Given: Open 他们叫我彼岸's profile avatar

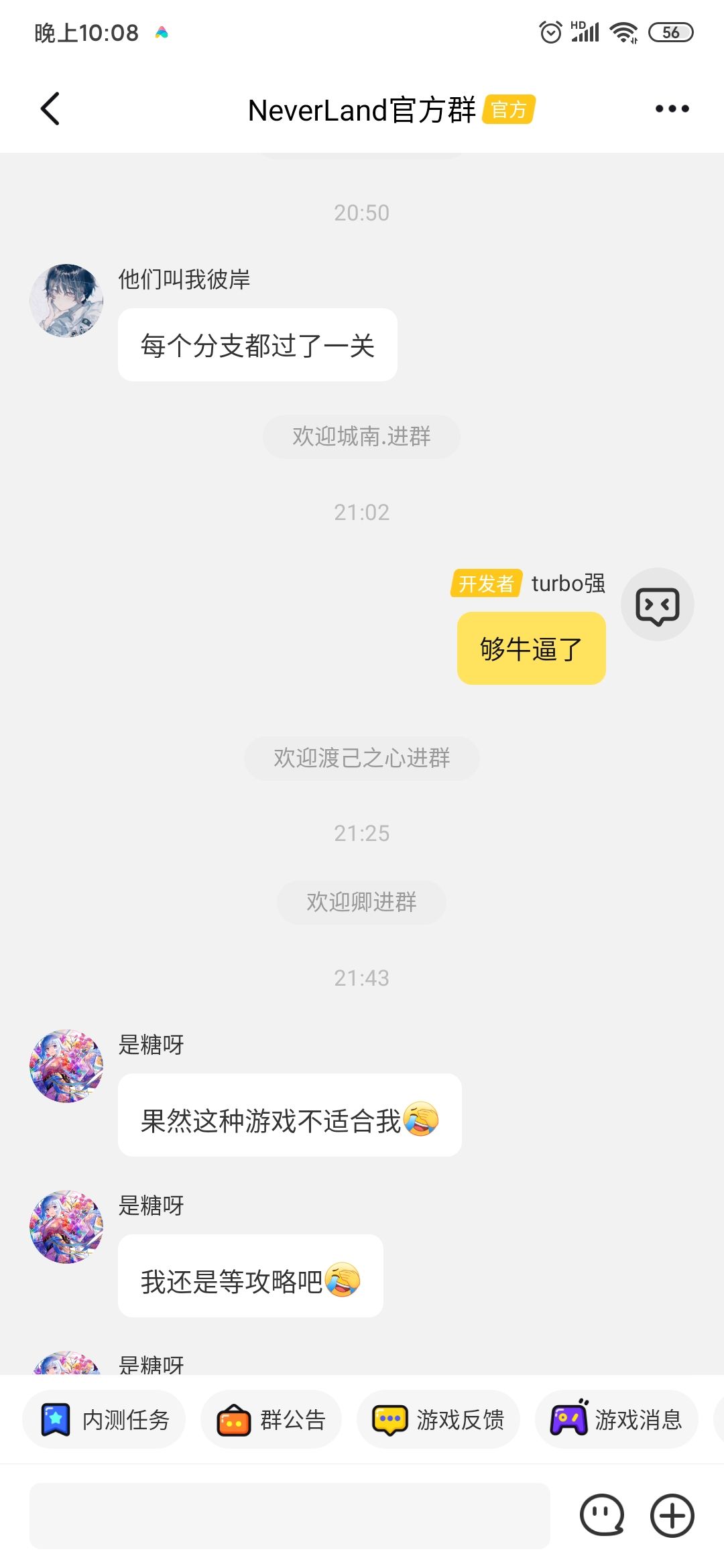Looking at the screenshot, I should (66, 300).
